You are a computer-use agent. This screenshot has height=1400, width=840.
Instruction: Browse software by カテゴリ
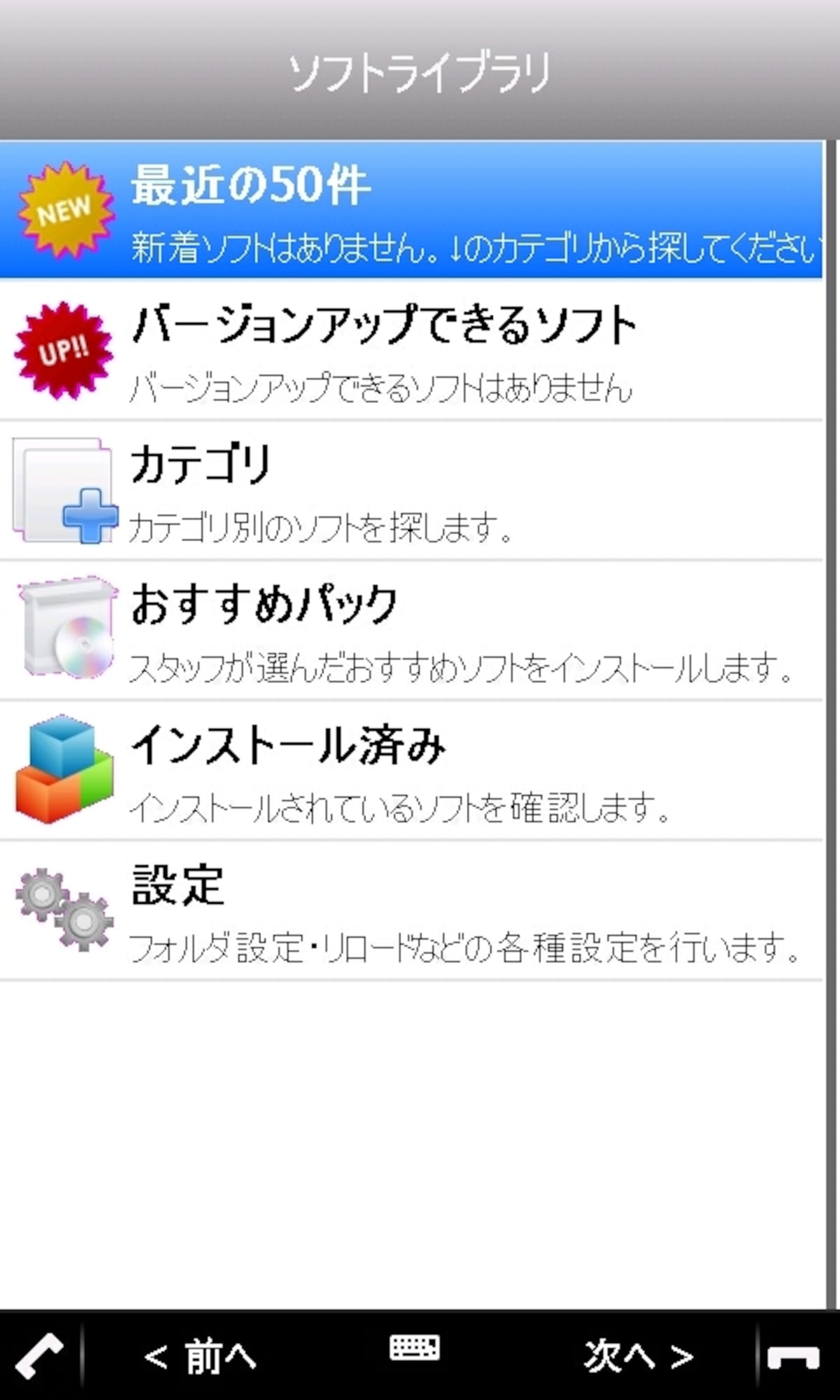tap(412, 491)
